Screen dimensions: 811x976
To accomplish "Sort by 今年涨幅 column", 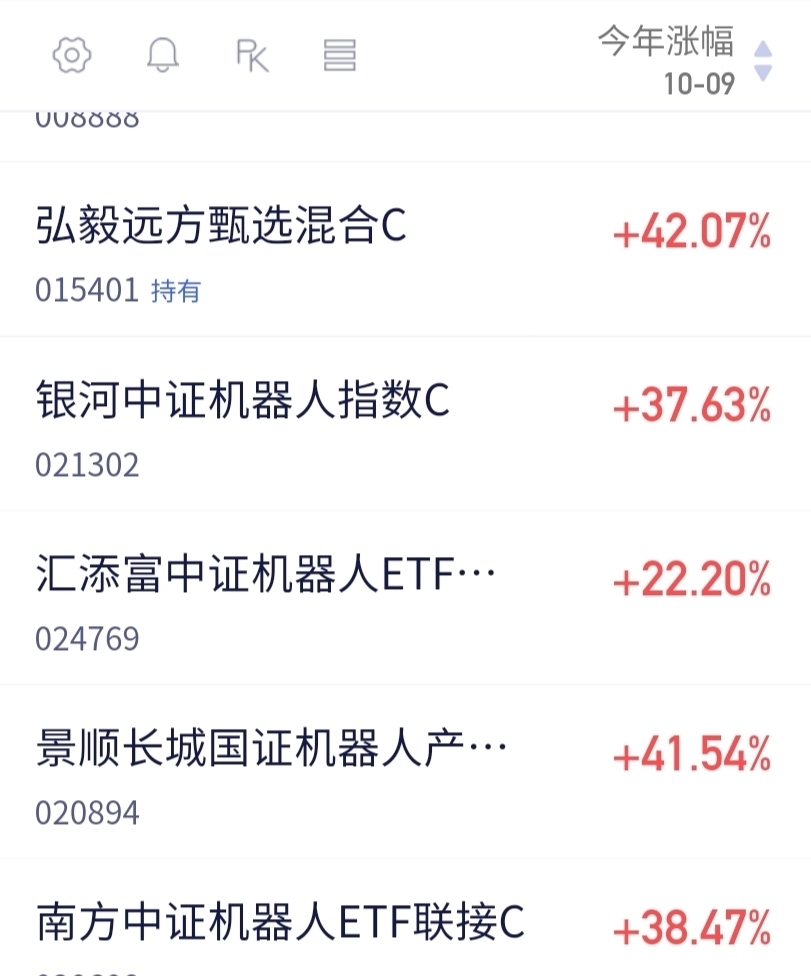I will point(685,60).
